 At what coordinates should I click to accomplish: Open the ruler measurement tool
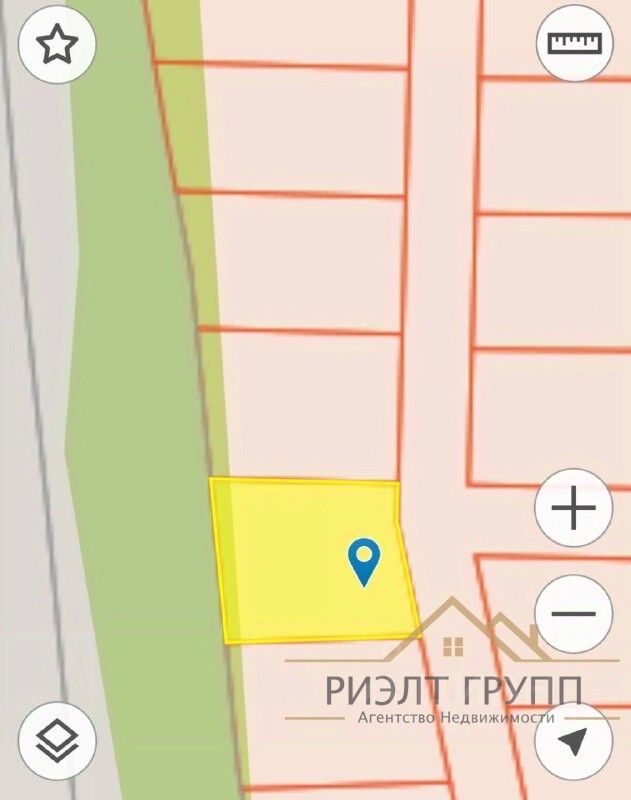(x=574, y=43)
